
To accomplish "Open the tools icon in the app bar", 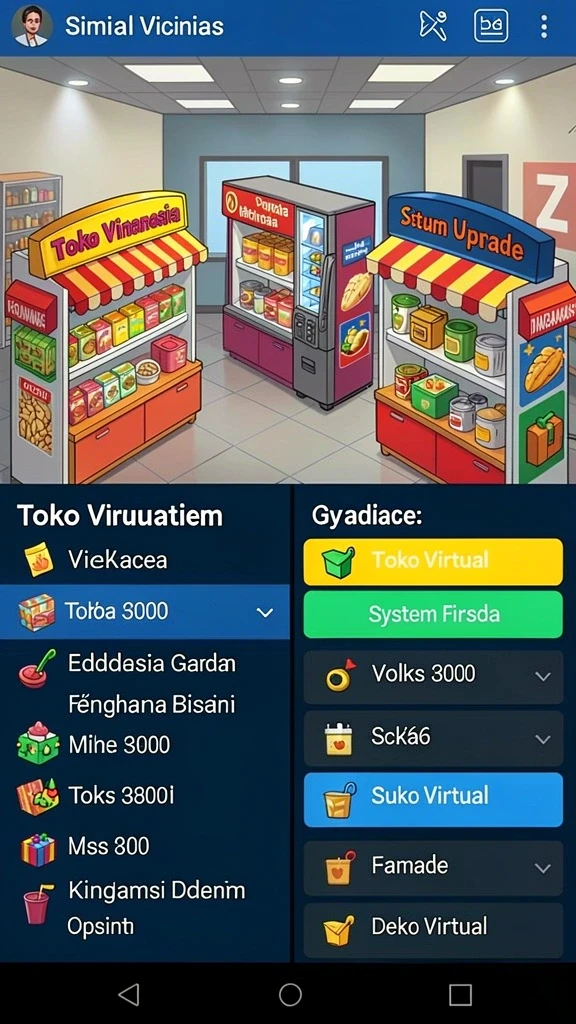I will point(434,26).
